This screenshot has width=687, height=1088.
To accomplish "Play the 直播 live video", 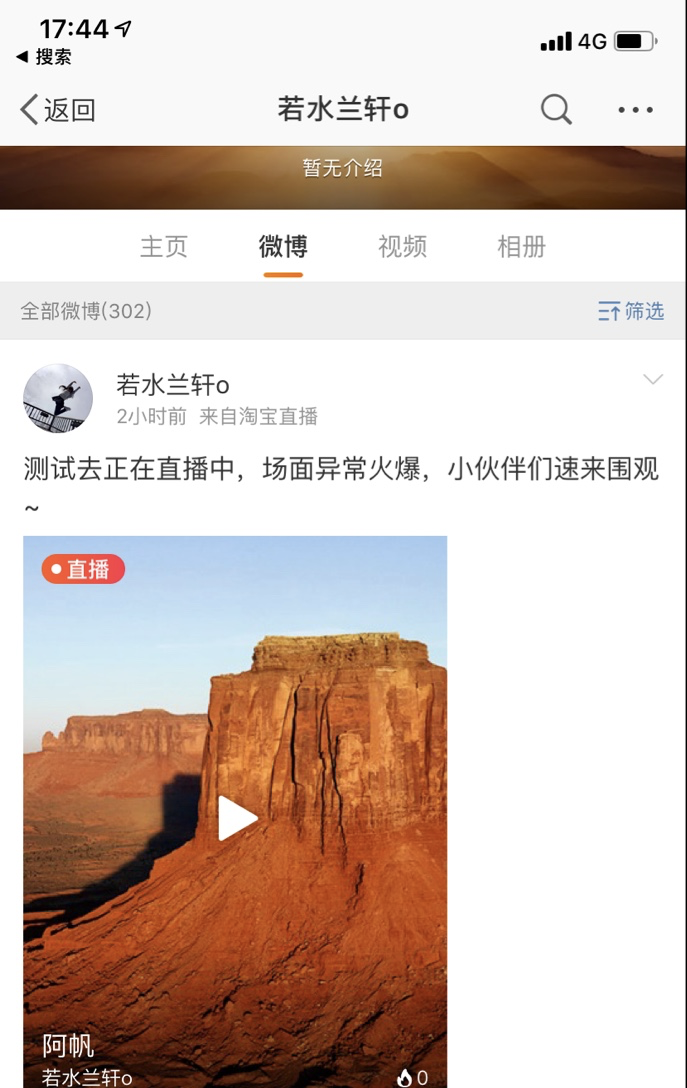I will coord(237,818).
